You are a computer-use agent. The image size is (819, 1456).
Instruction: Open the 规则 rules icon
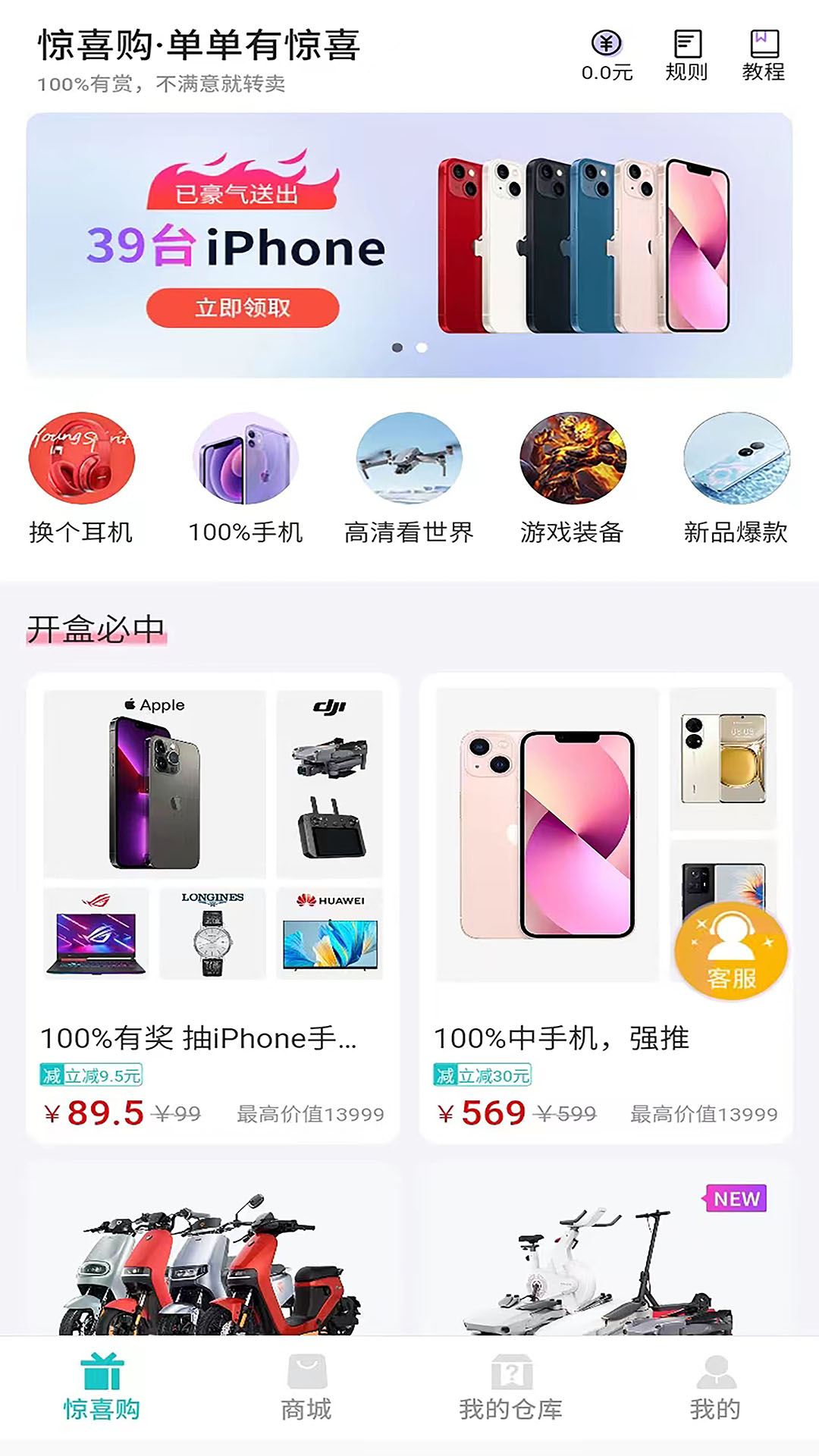687,53
